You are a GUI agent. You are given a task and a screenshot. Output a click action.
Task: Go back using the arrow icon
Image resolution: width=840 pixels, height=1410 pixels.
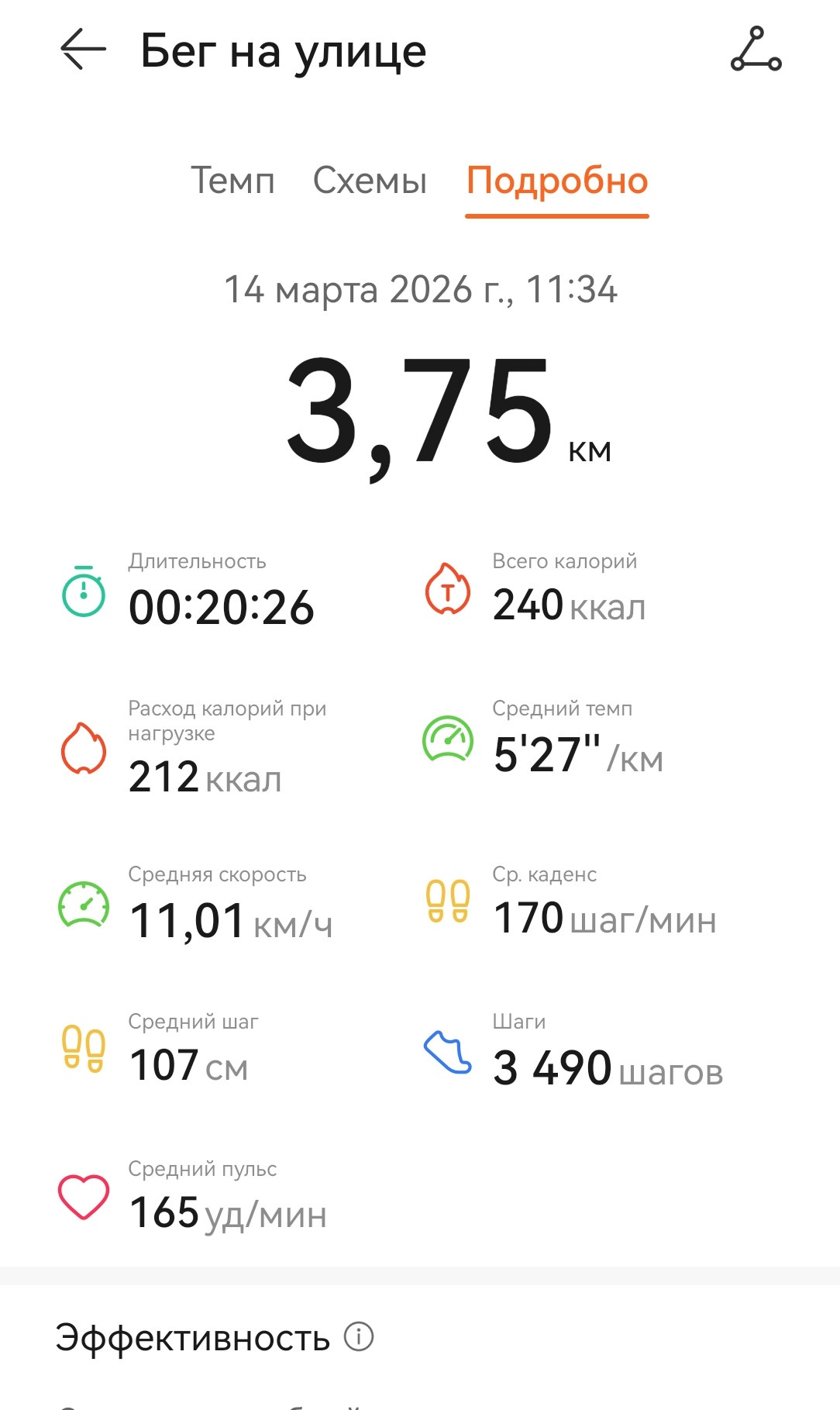pos(83,50)
